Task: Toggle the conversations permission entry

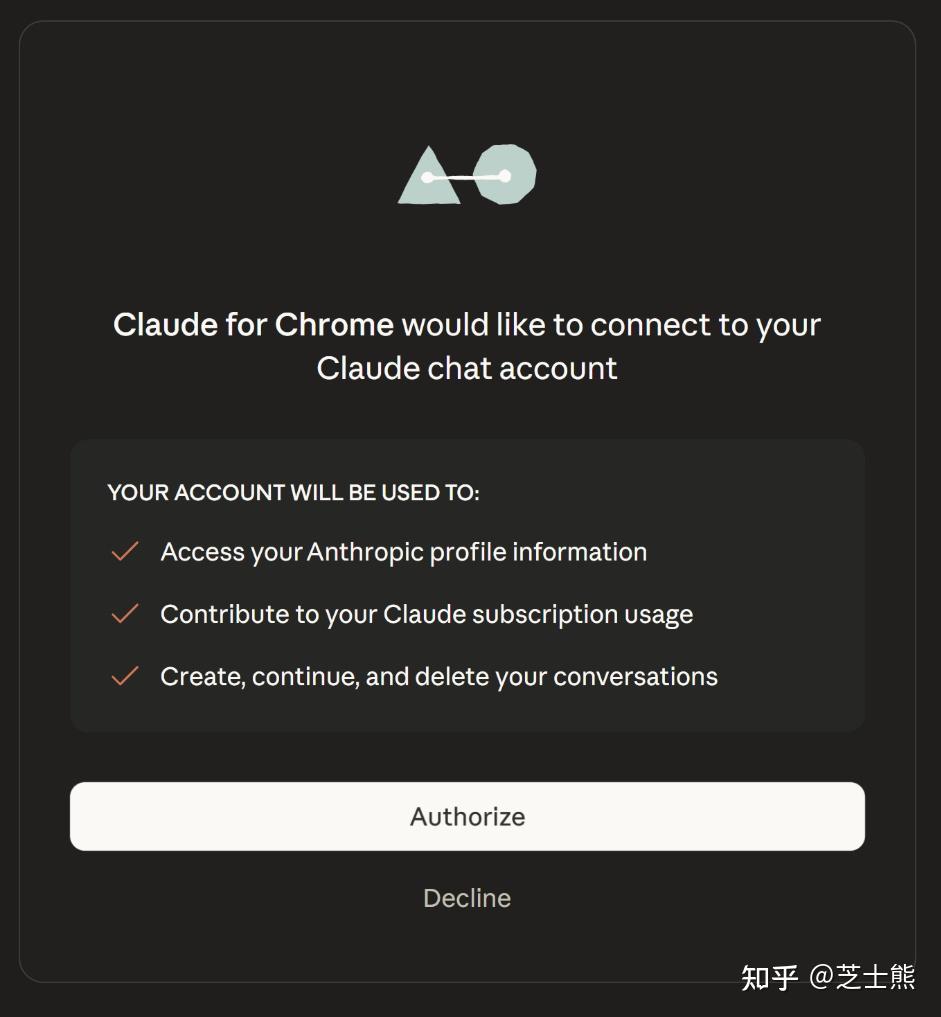Action: (x=438, y=676)
